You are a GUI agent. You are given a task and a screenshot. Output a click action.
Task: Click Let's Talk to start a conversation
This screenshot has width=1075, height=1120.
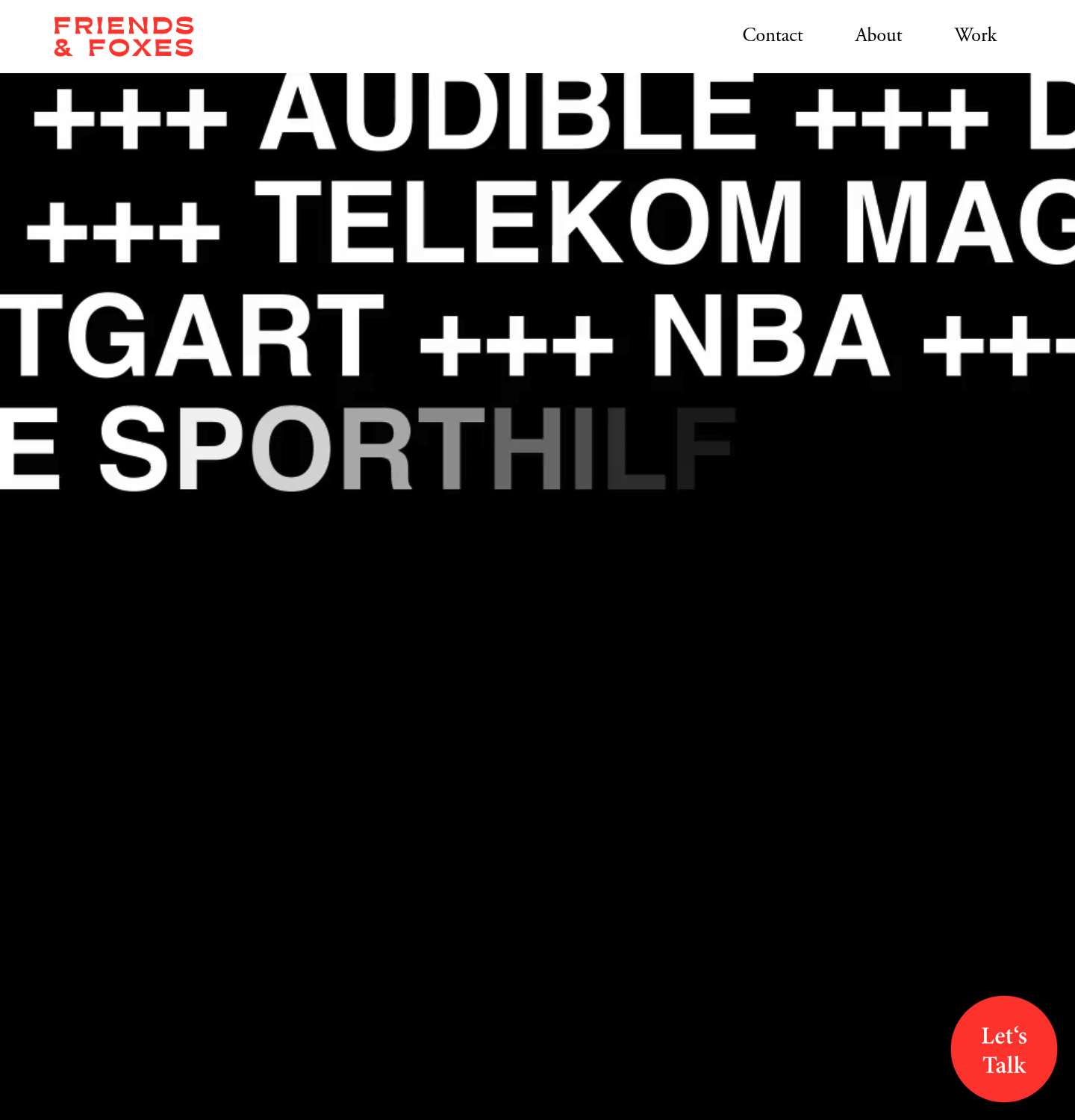[x=1003, y=1048]
